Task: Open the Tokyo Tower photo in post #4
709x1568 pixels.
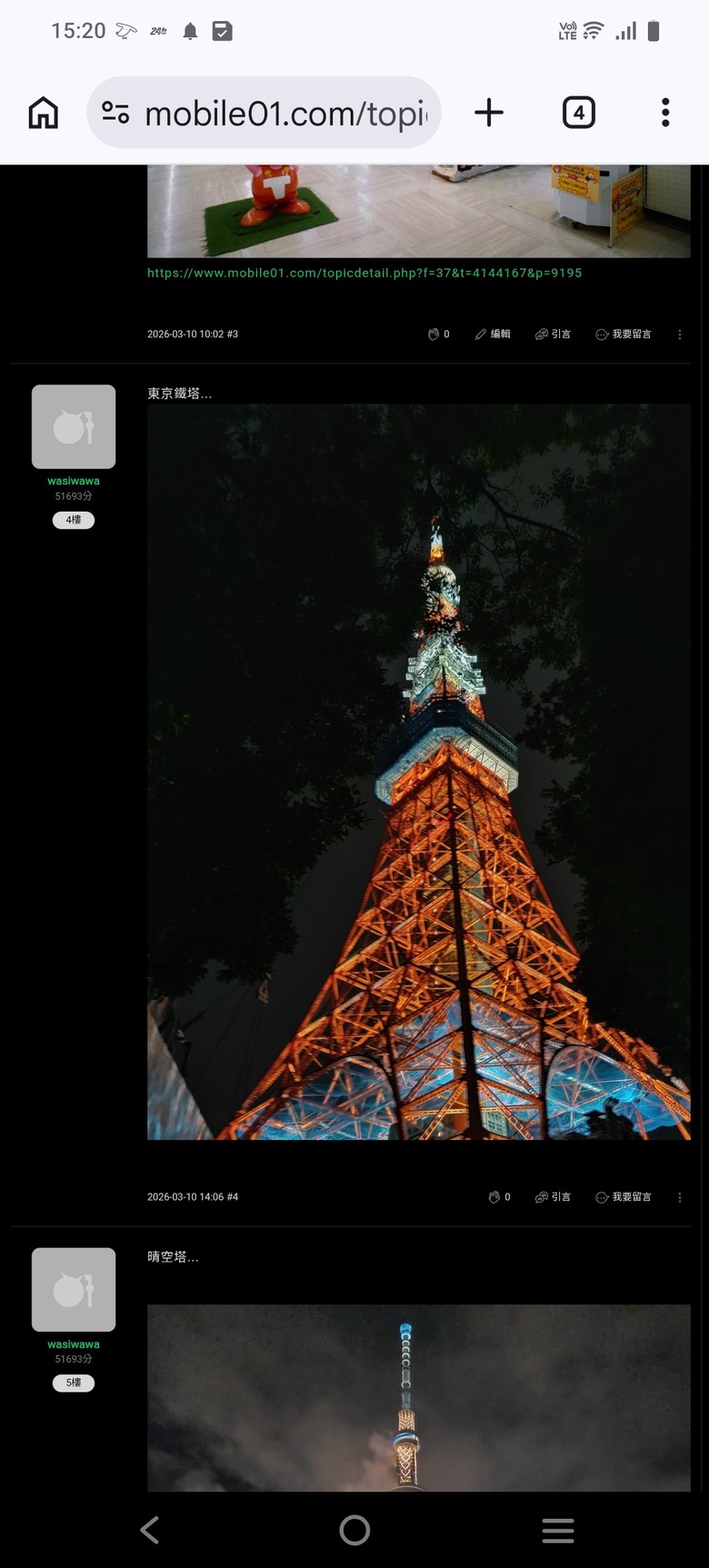Action: pyautogui.click(x=419, y=772)
